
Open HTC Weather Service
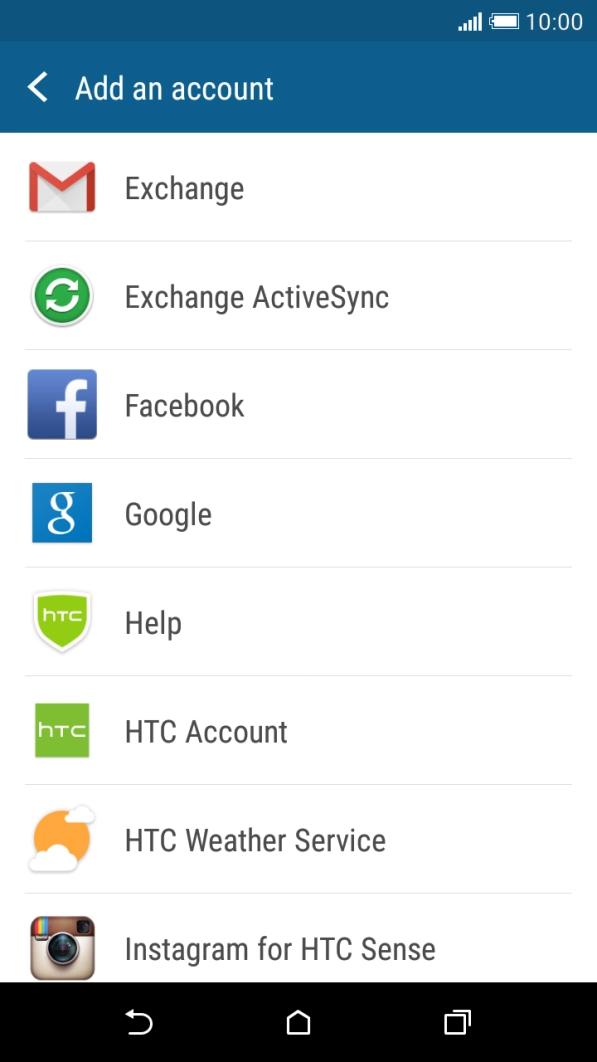click(x=298, y=839)
